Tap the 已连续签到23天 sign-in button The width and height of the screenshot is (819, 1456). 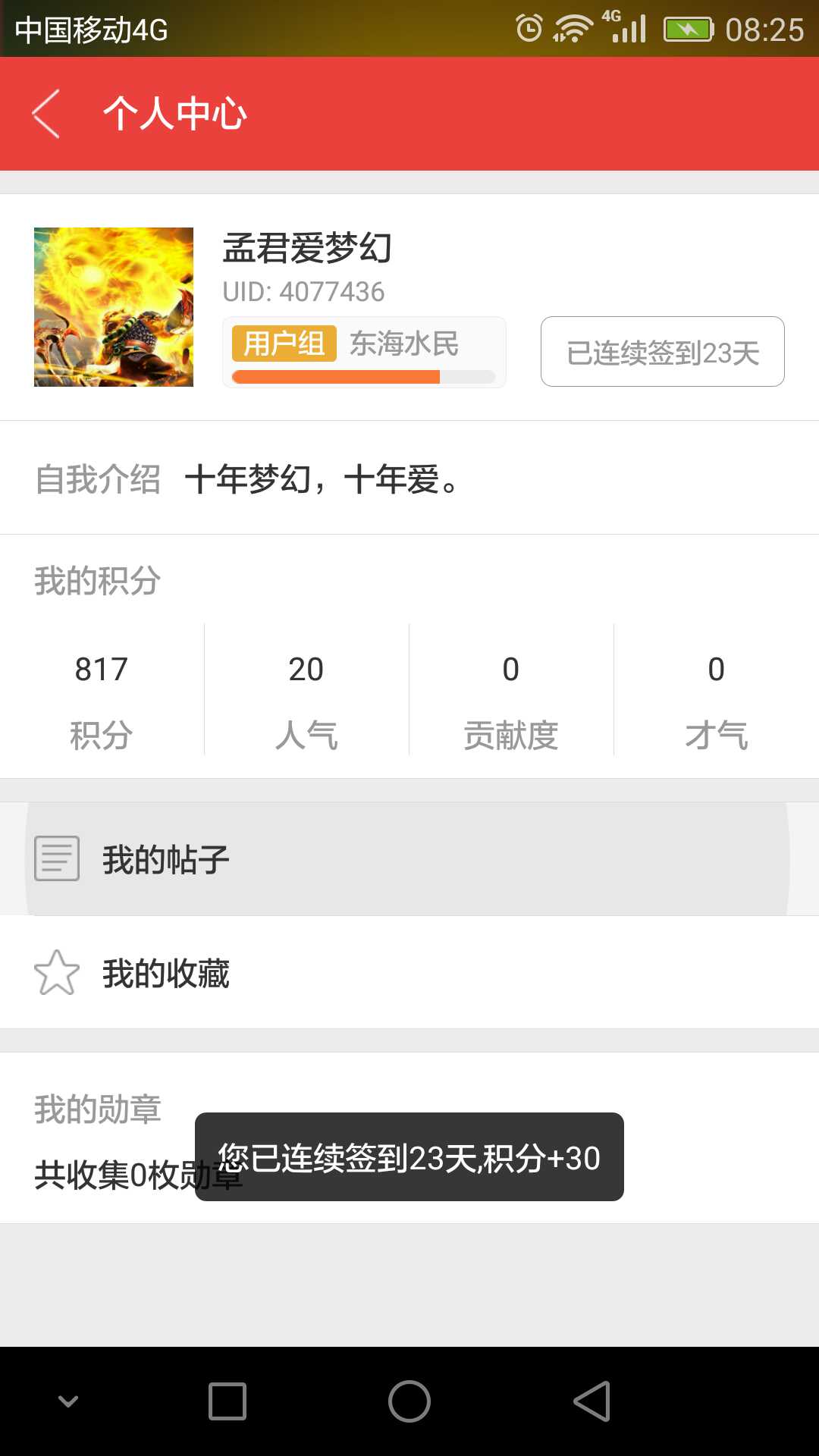(662, 352)
